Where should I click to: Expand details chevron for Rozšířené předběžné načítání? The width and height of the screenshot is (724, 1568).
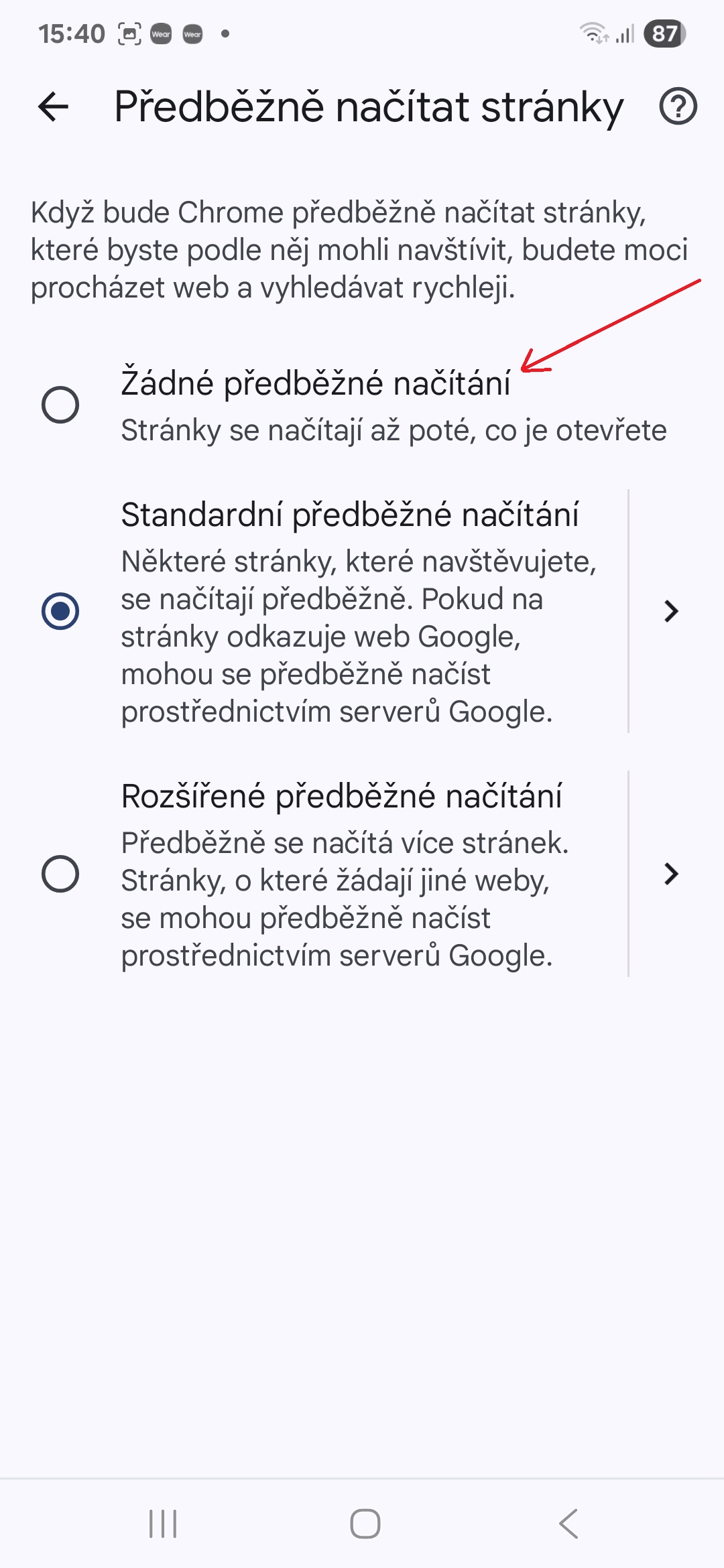coord(672,874)
